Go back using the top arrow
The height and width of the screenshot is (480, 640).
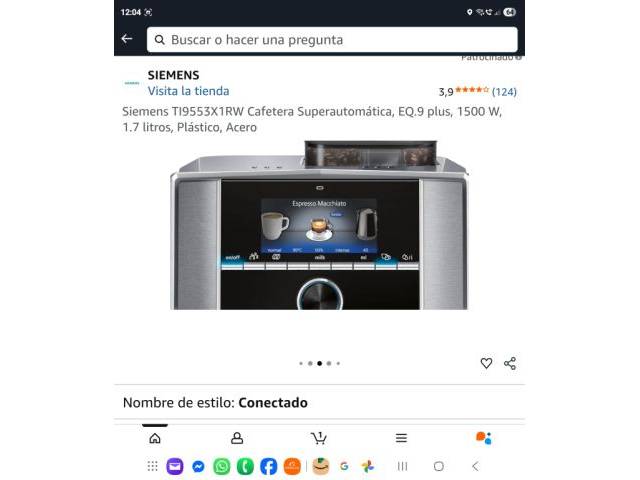point(127,39)
